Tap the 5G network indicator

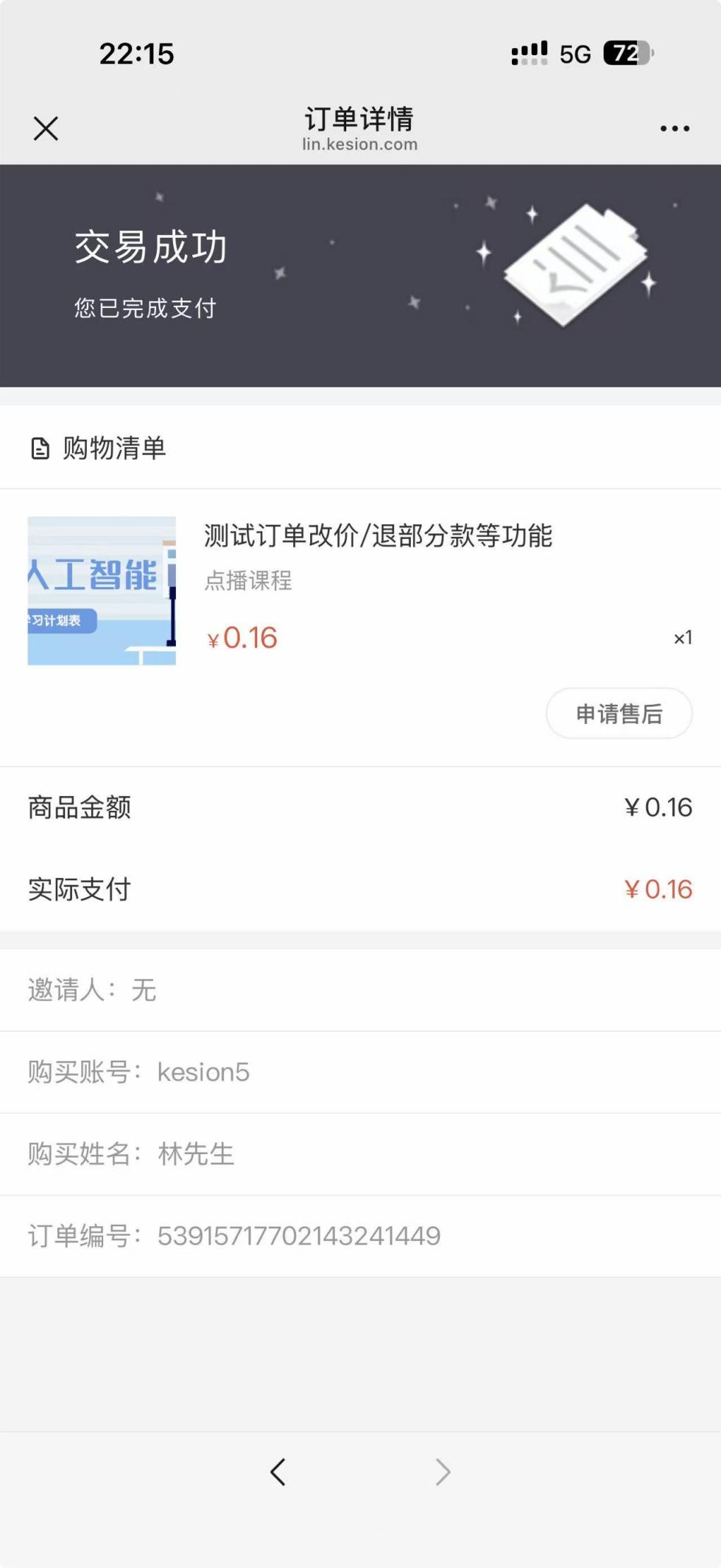coord(577,53)
